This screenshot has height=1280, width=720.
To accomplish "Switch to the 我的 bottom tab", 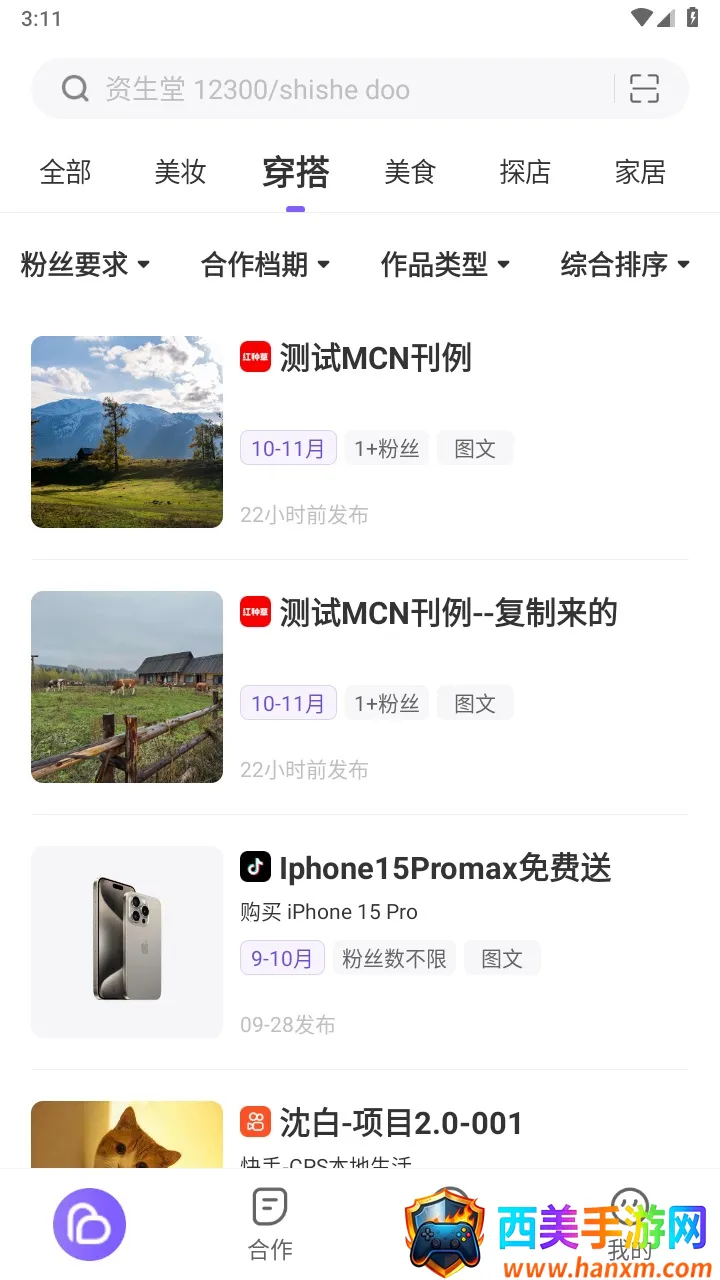I will [x=630, y=1224].
